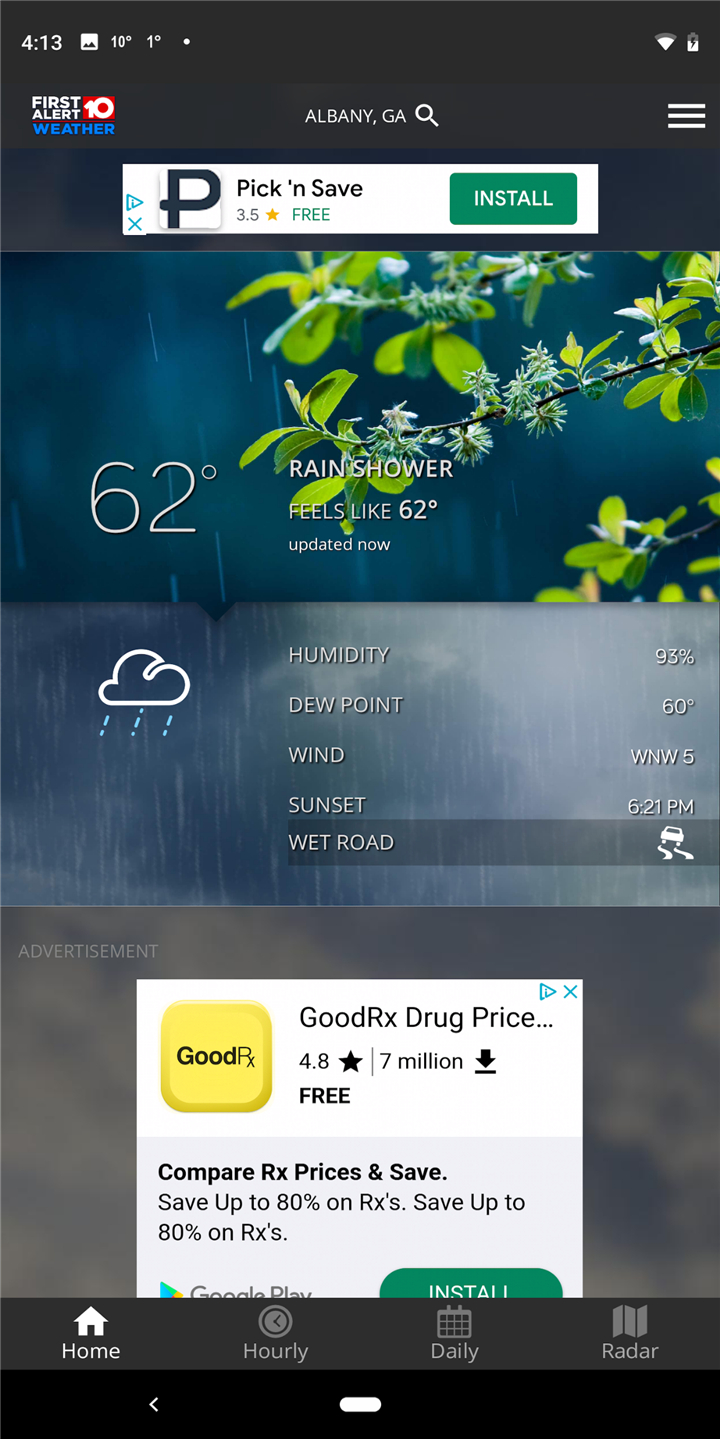Dismiss the GoodRx advertisement
Screen dimensions: 720x1439
(571, 991)
